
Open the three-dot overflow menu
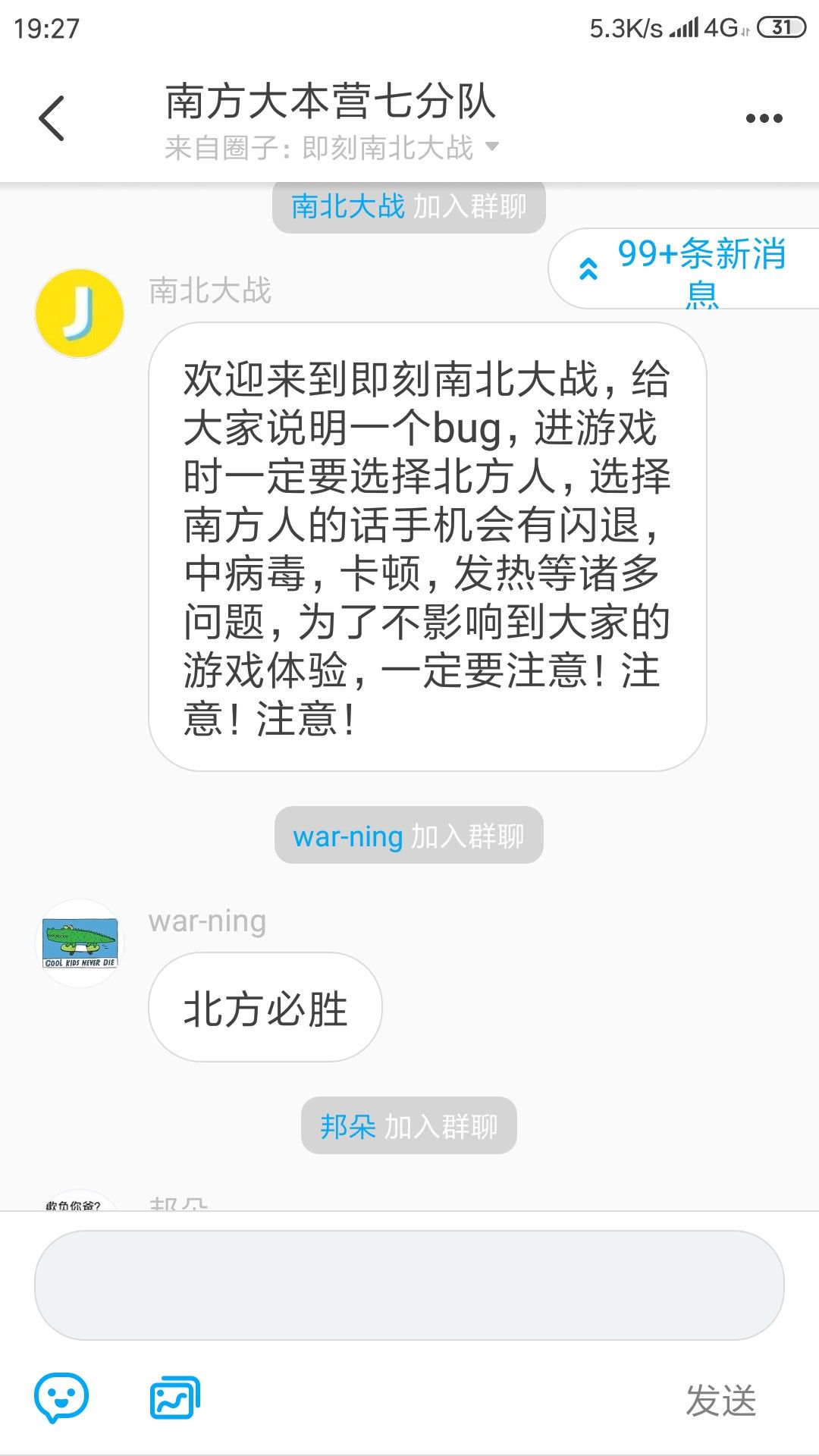pos(764,118)
